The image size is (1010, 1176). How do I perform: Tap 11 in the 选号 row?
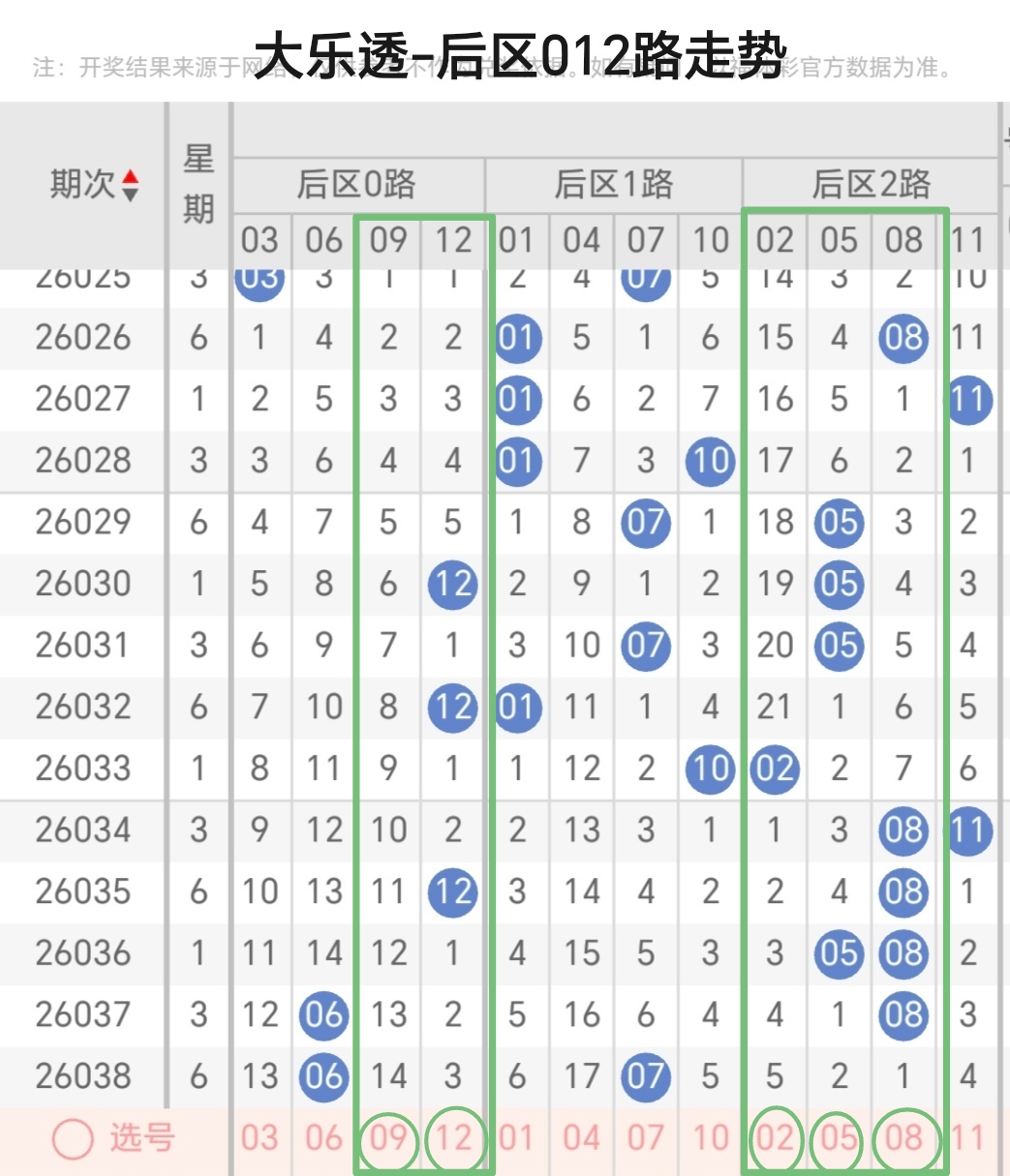point(967,1138)
